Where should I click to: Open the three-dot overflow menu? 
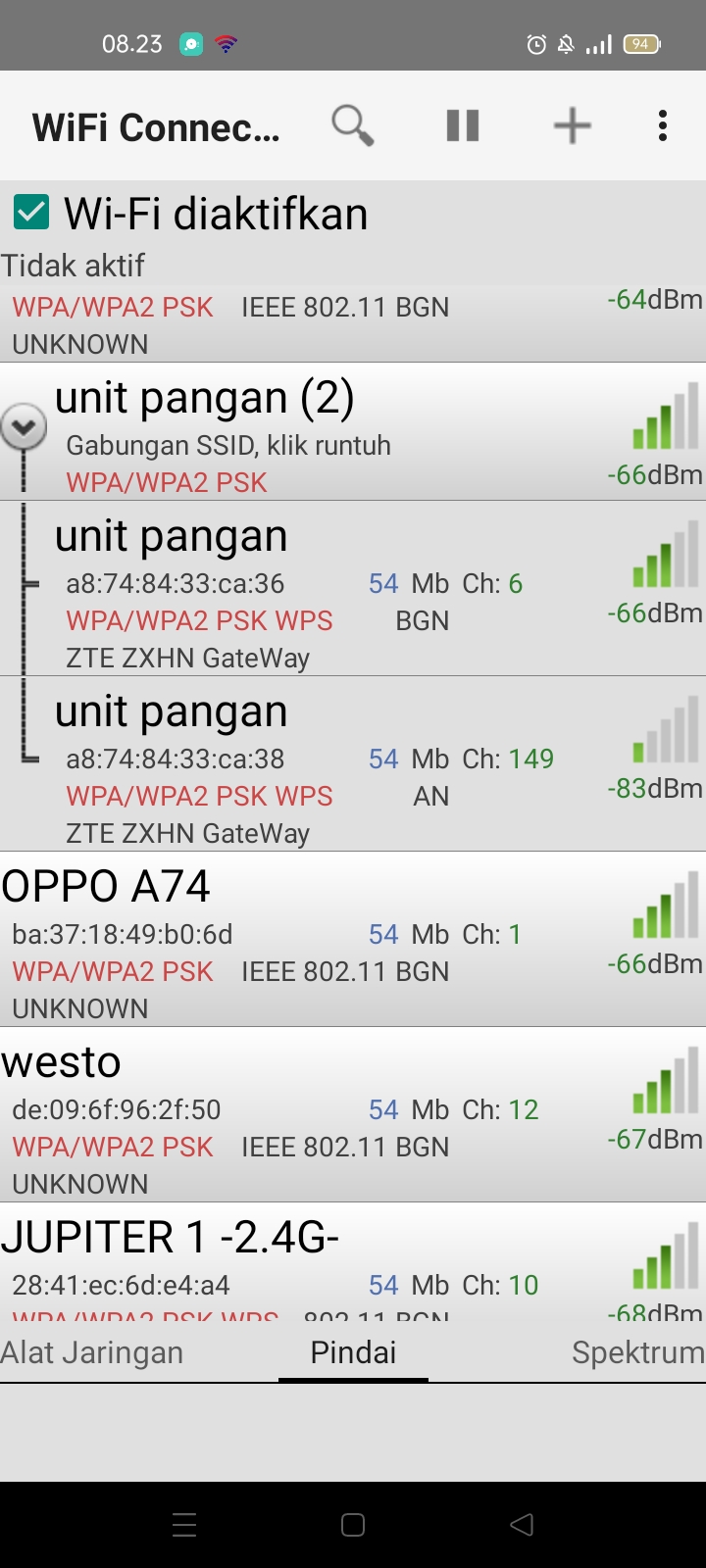(x=663, y=125)
